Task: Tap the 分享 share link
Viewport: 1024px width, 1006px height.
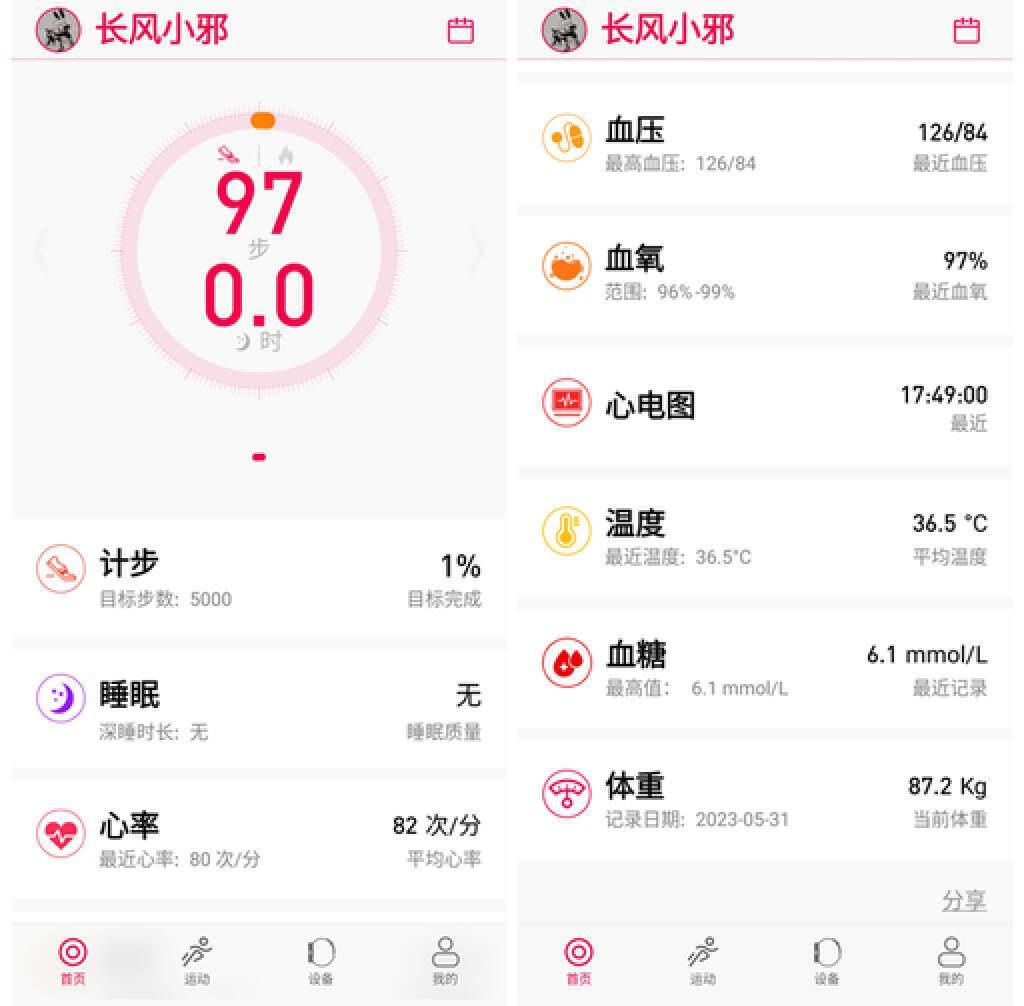Action: pos(963,900)
